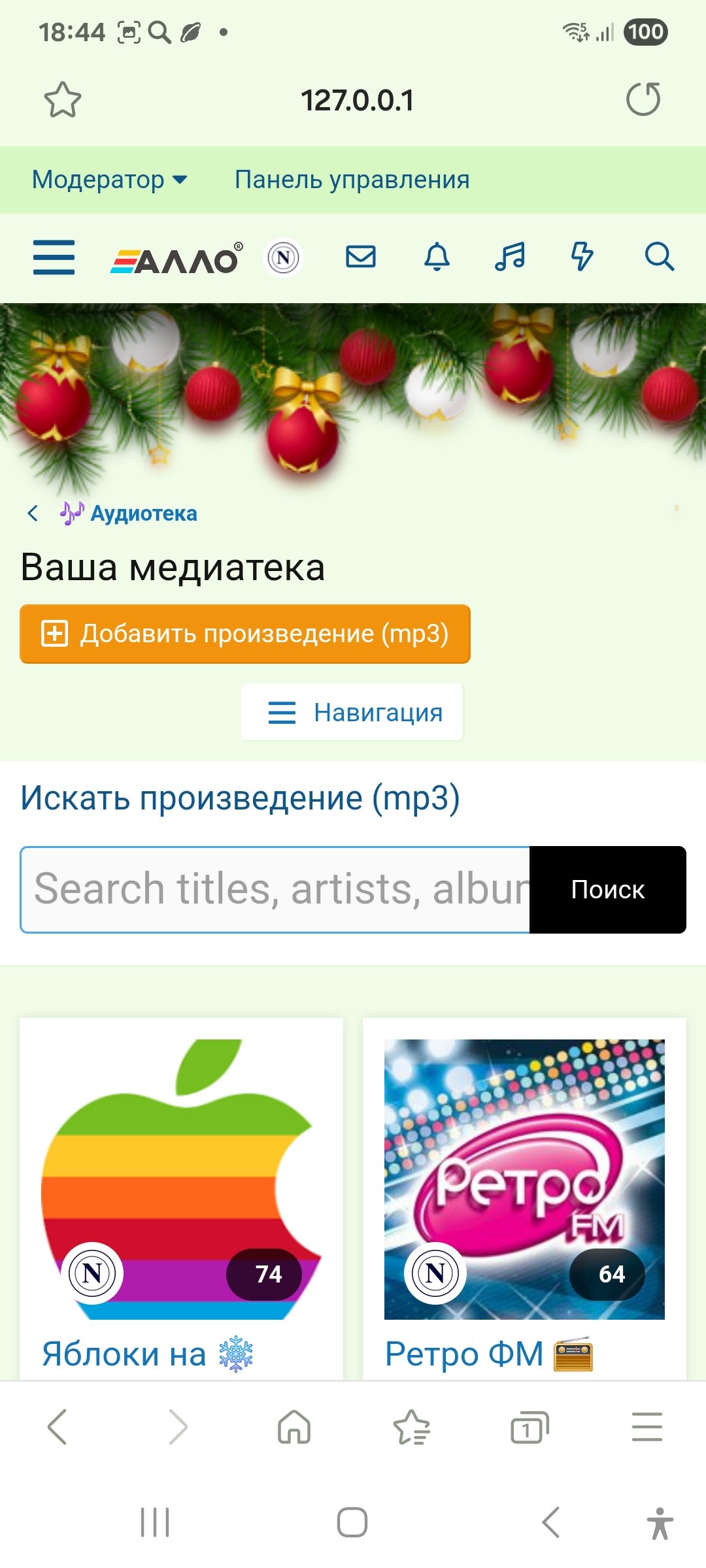
Task: Open the notifications bell
Action: point(437,257)
